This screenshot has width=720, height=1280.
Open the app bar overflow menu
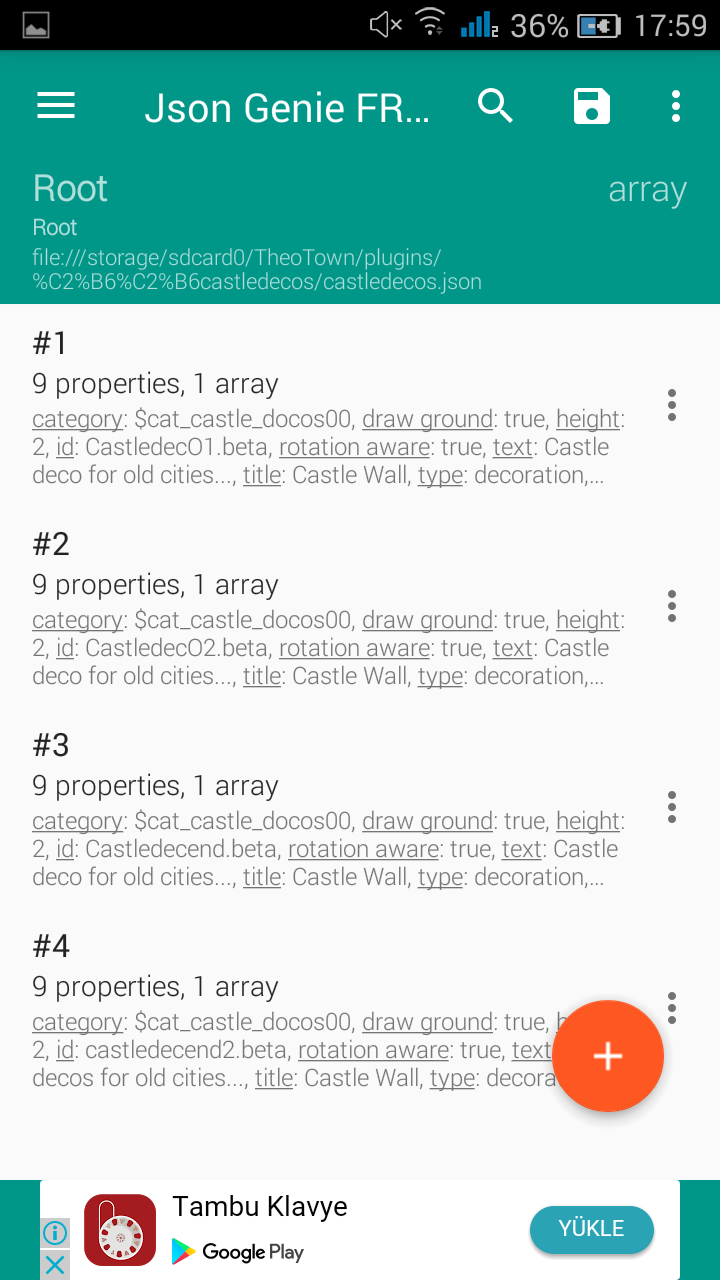676,106
